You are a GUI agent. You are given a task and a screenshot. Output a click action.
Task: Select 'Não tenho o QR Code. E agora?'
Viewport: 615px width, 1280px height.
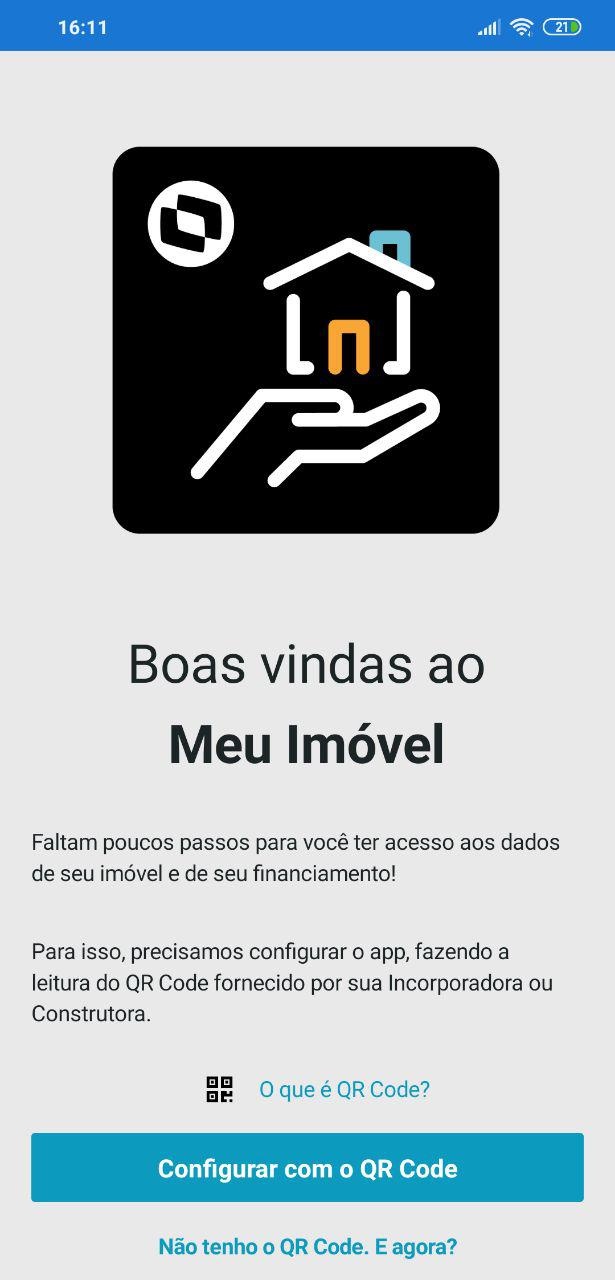point(307,1247)
